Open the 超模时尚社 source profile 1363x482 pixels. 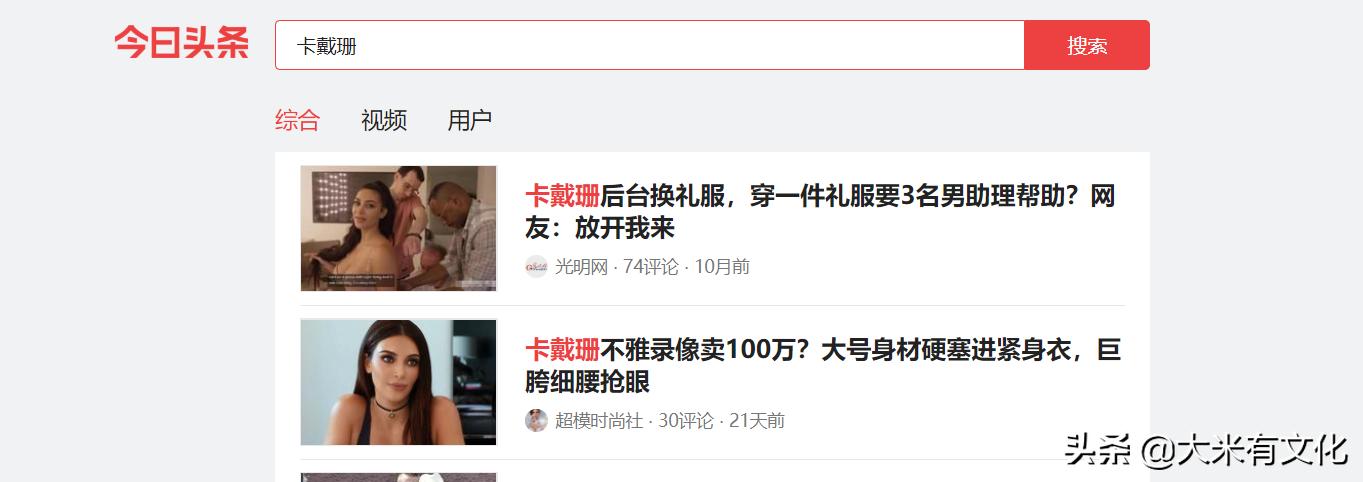tap(597, 420)
